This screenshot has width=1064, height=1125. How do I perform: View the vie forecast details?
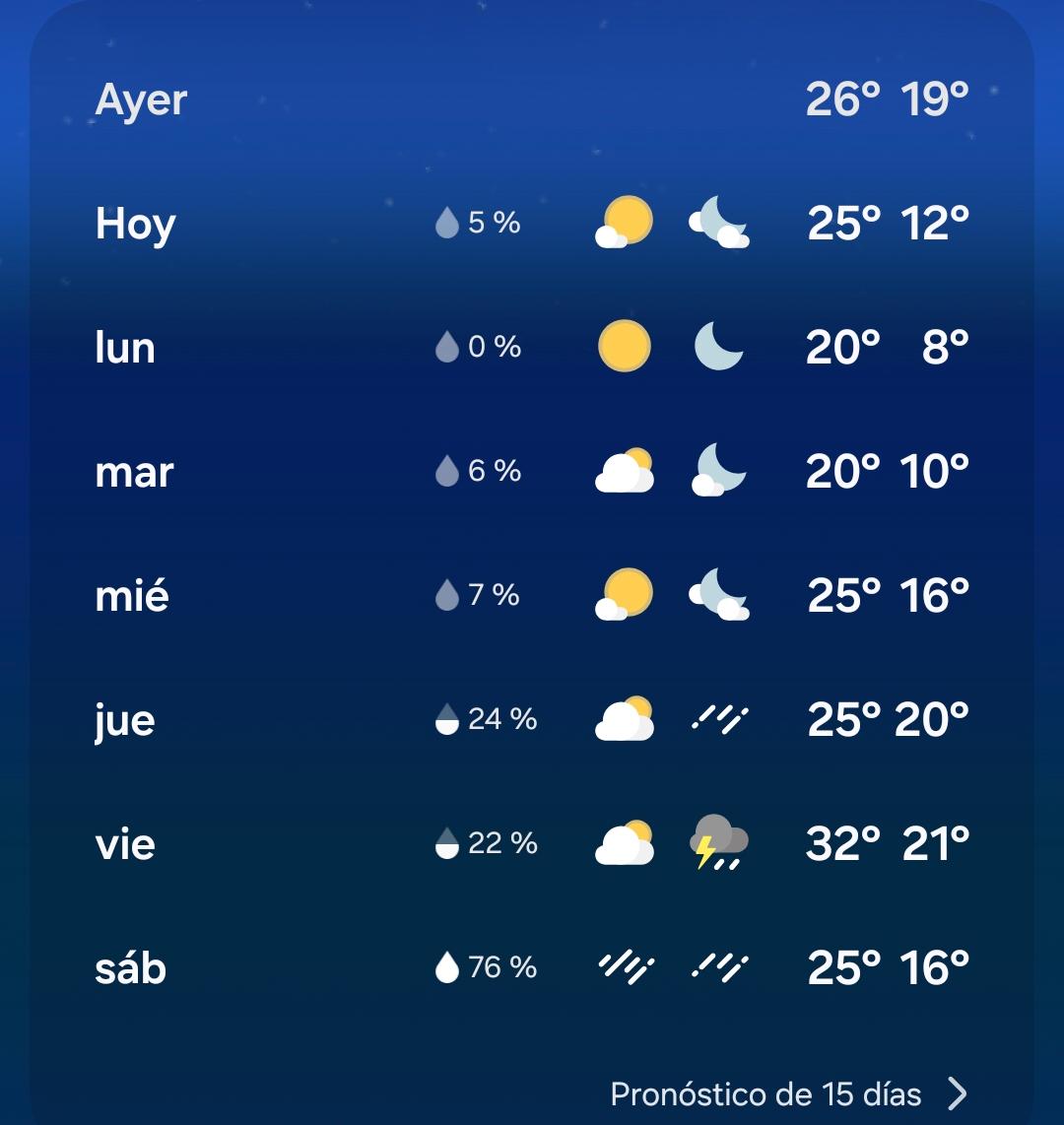click(x=532, y=844)
